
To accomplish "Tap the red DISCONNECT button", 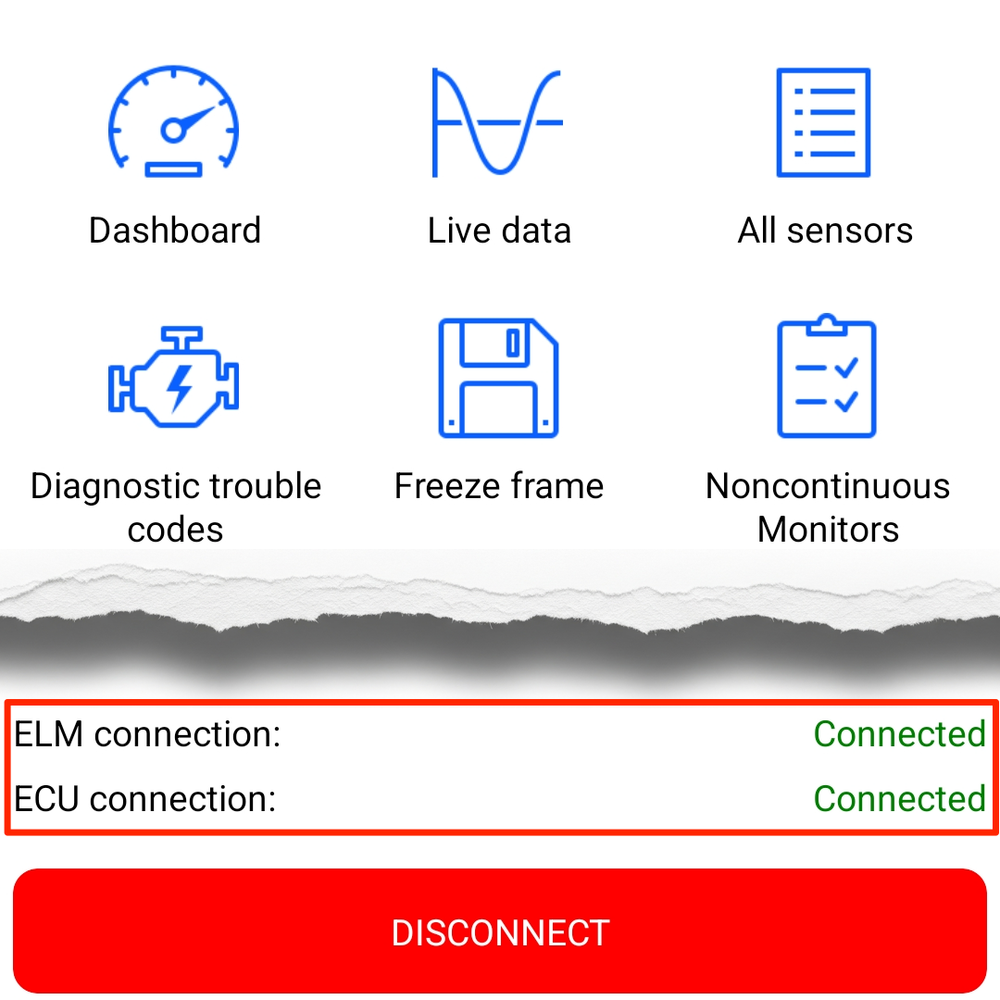I will (x=500, y=931).
